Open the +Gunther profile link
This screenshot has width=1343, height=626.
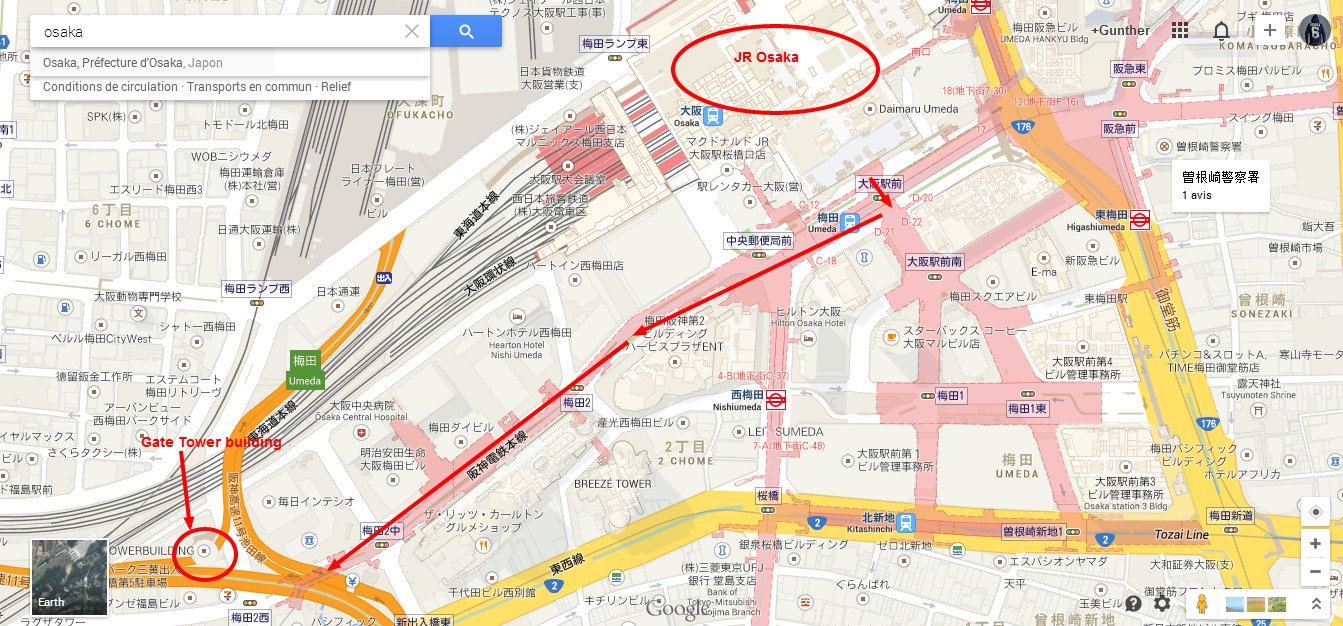1121,30
